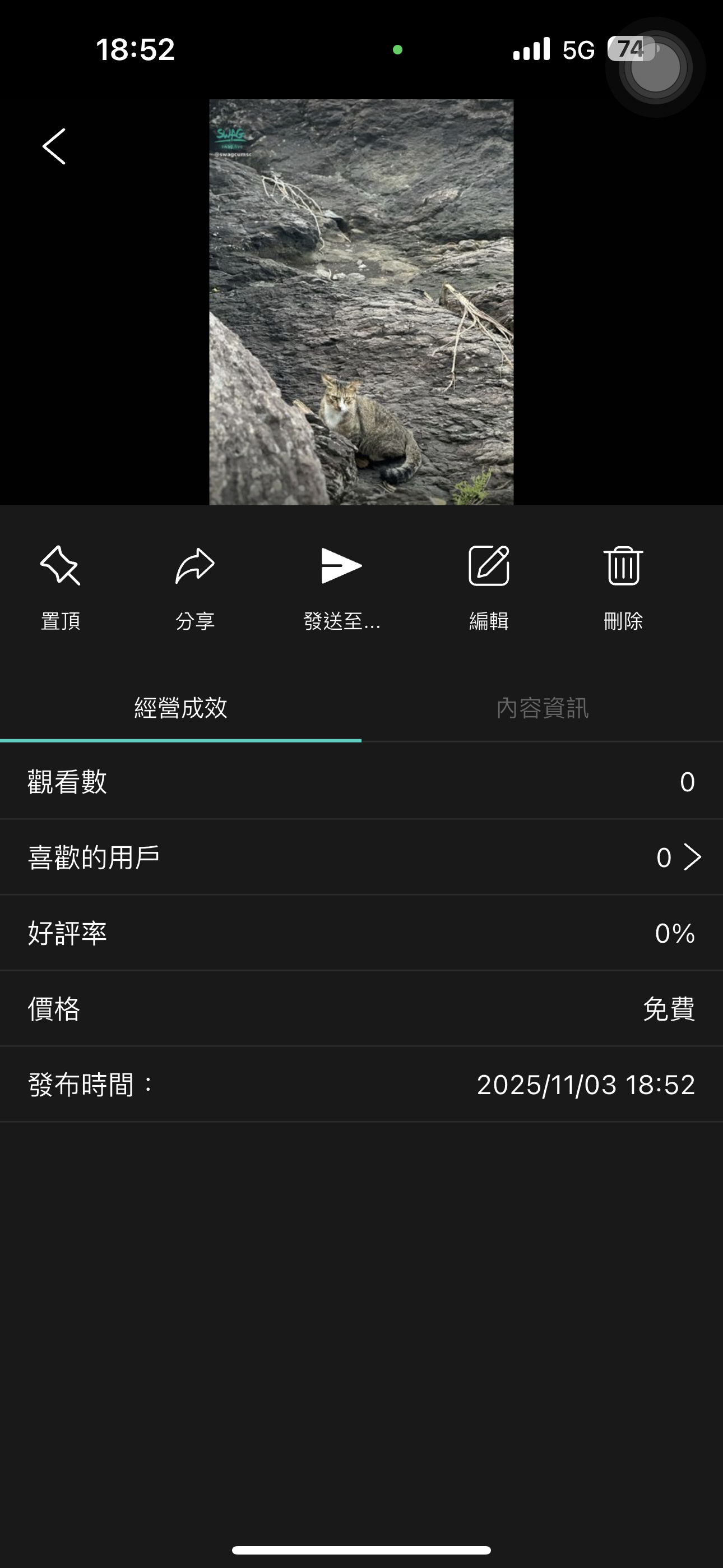The image size is (723, 1568).
Task: Switch to the 內容資訊 tab
Action: tap(543, 708)
